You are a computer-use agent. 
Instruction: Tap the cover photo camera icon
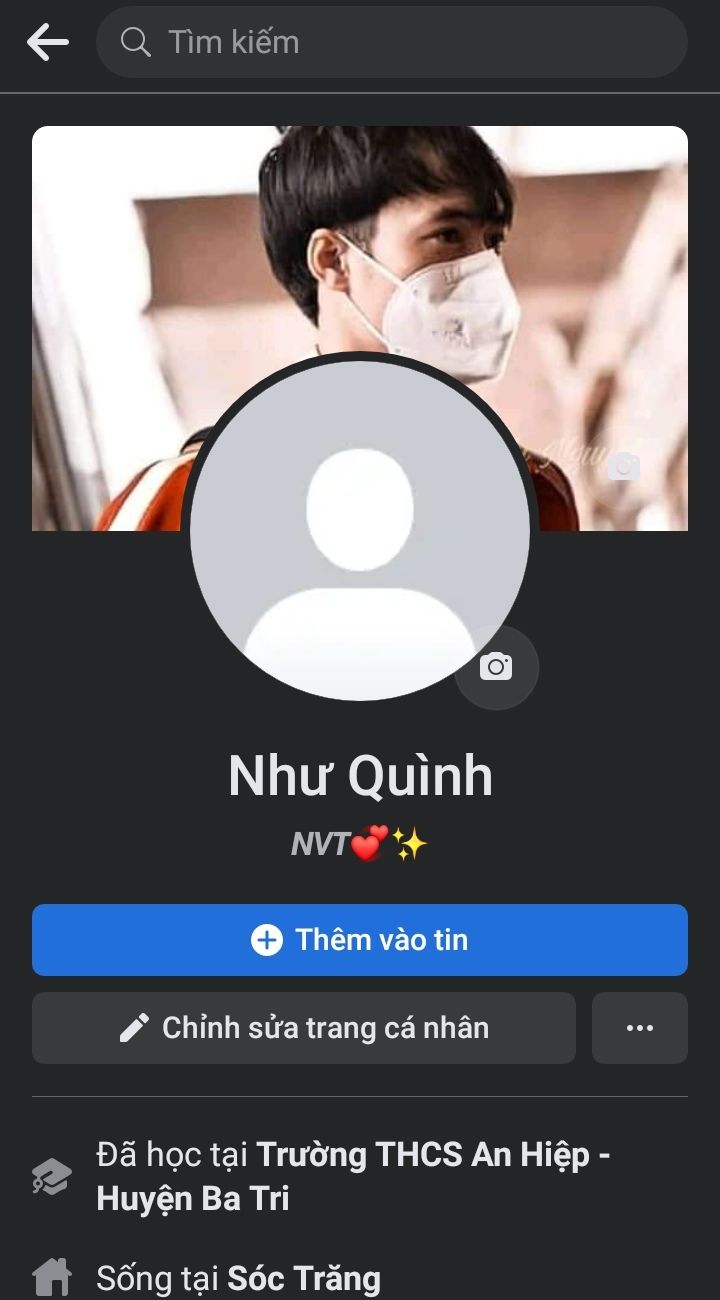pyautogui.click(x=624, y=466)
